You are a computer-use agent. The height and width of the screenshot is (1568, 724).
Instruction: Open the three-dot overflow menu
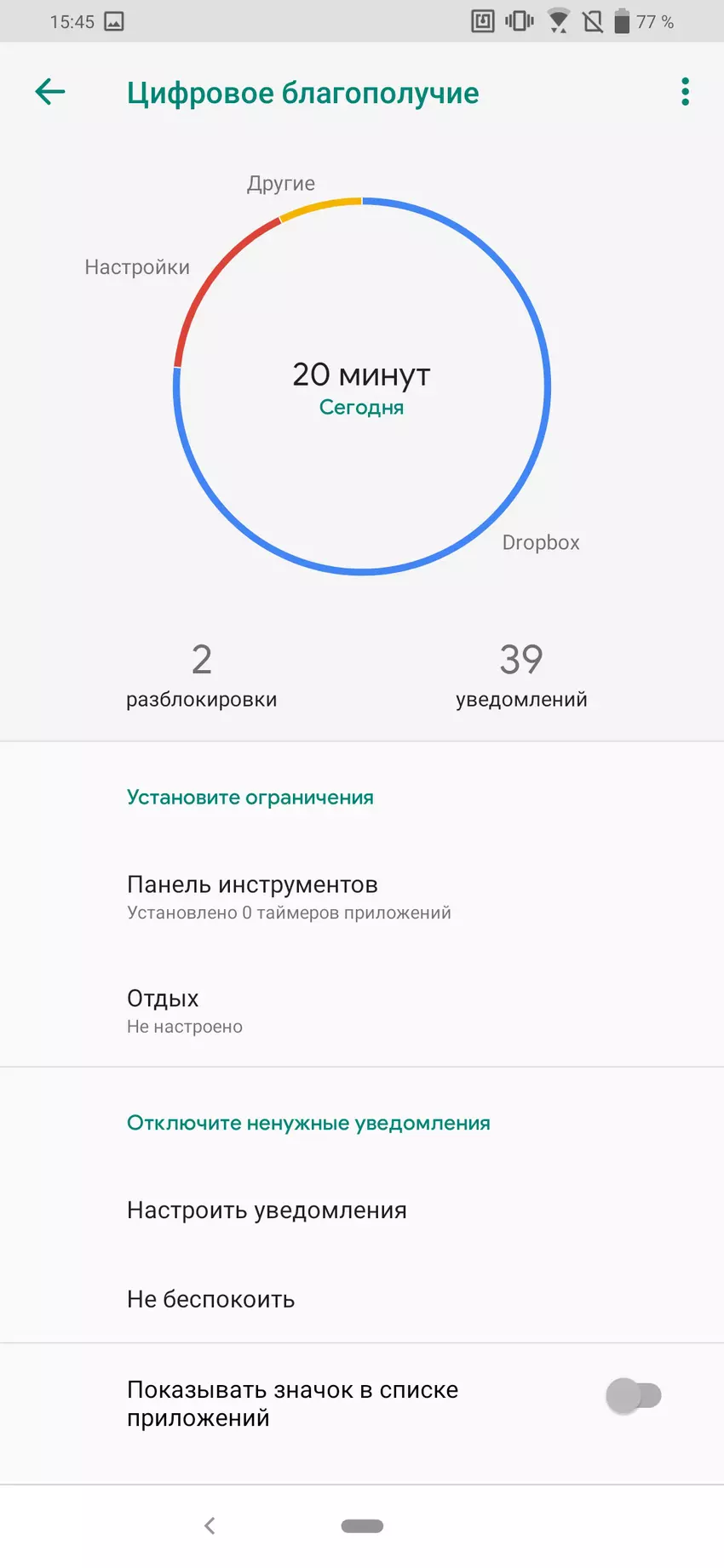[x=685, y=92]
